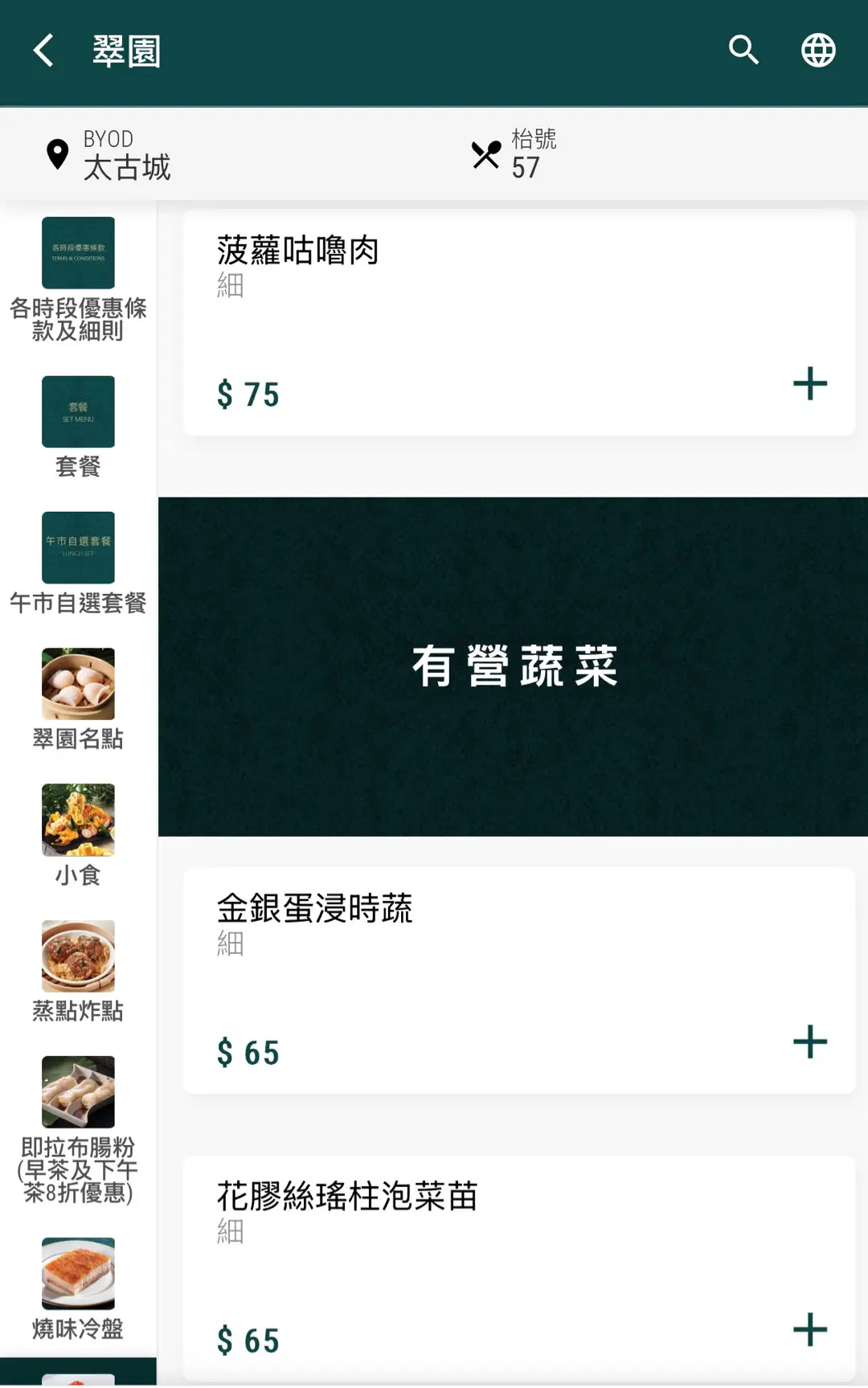Screen dimensions: 868x1388
Task: Open 蒸點炸點 category
Action: point(78,971)
